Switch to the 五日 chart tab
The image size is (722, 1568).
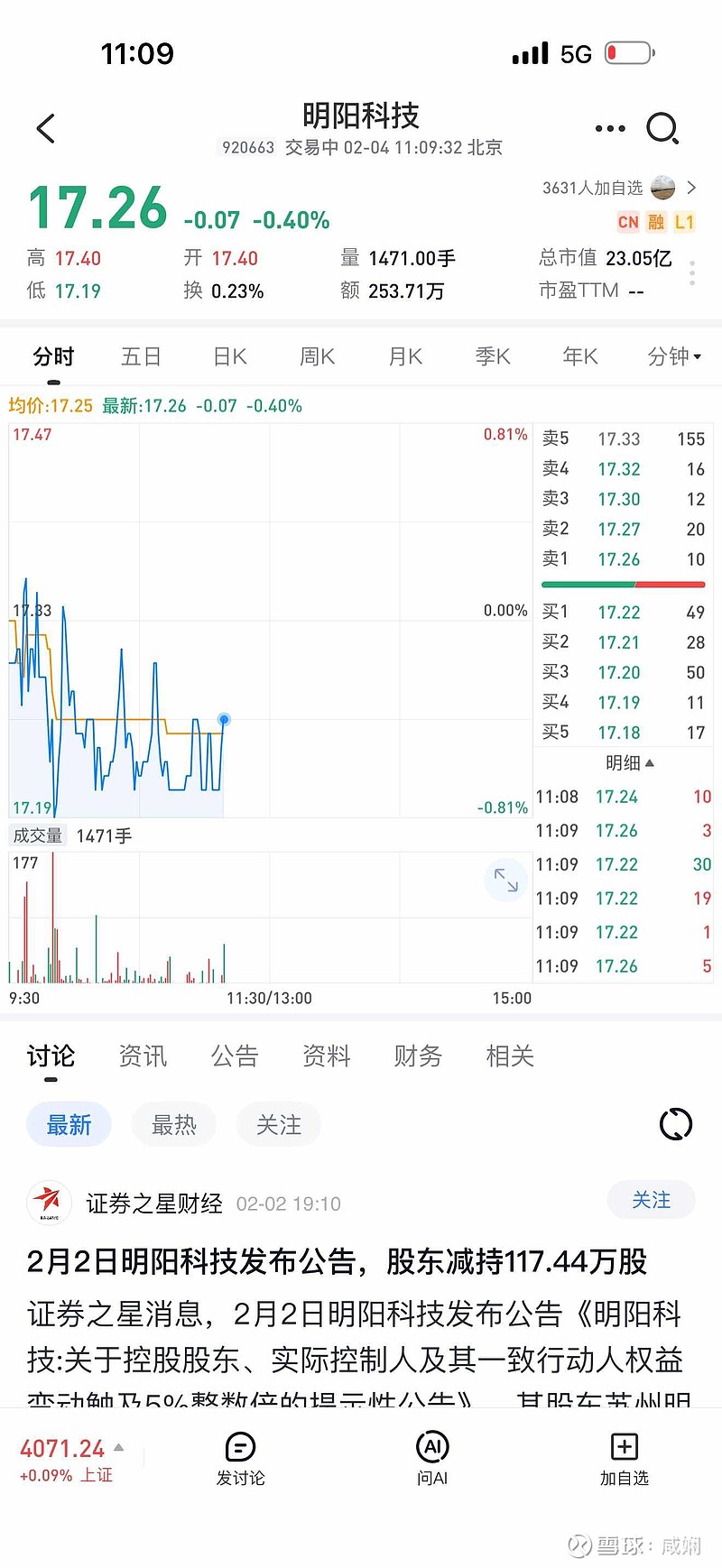141,357
